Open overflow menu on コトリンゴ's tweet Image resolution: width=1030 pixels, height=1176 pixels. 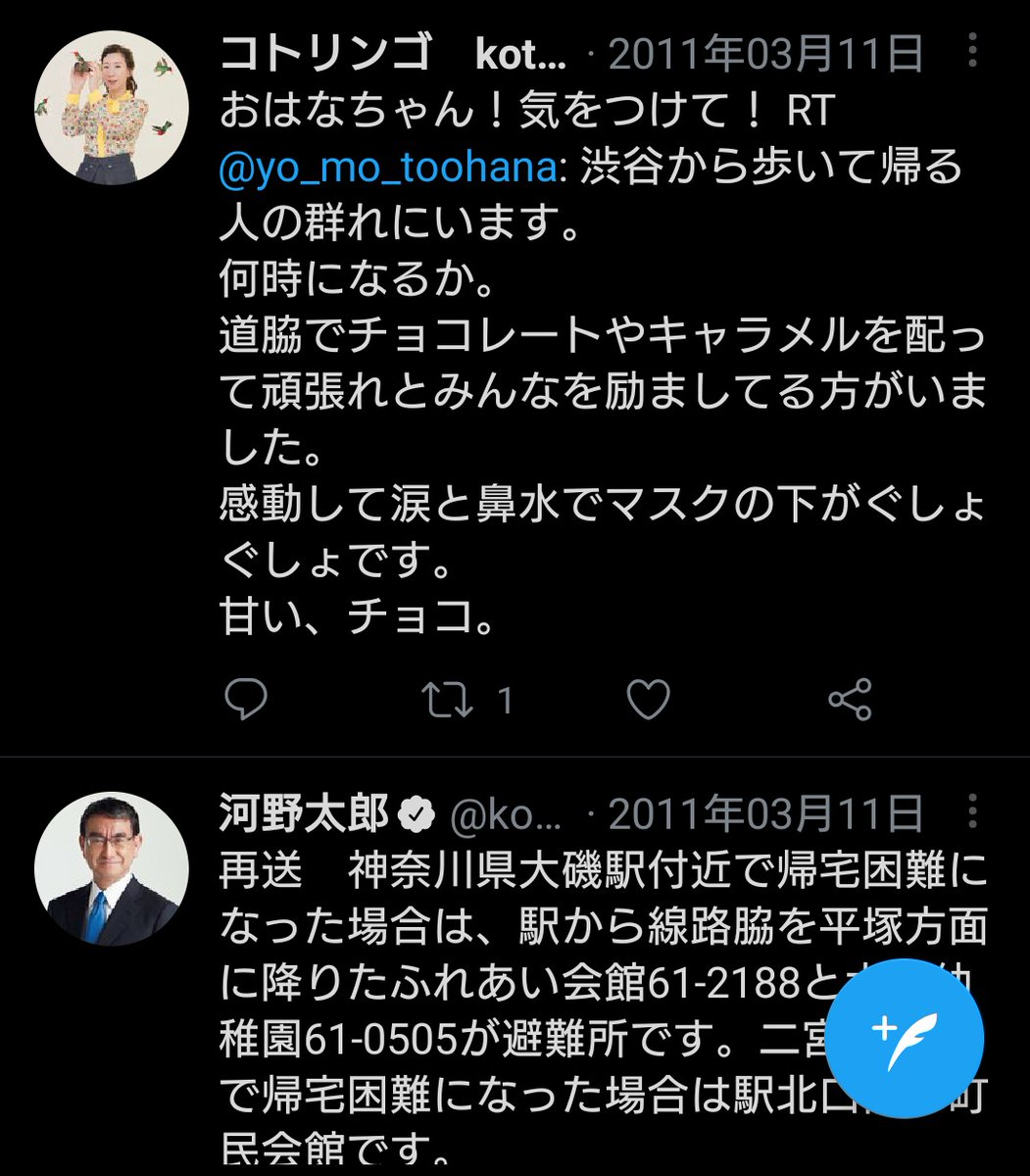point(971,52)
